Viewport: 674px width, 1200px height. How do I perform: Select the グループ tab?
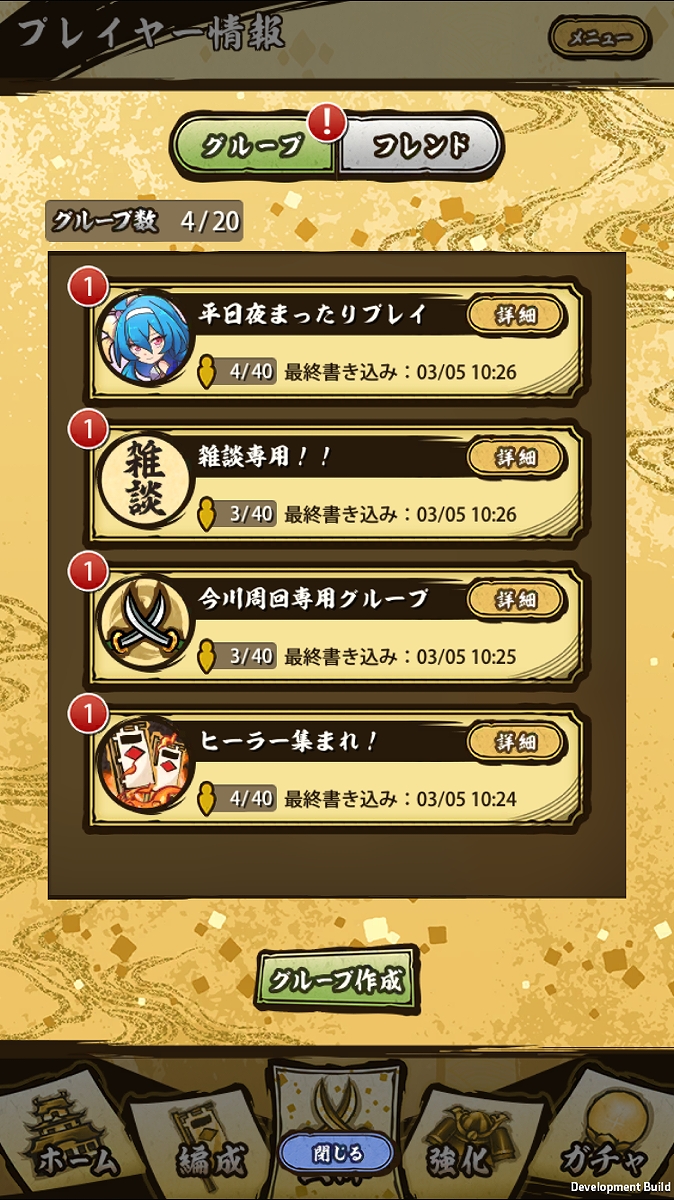pos(254,147)
